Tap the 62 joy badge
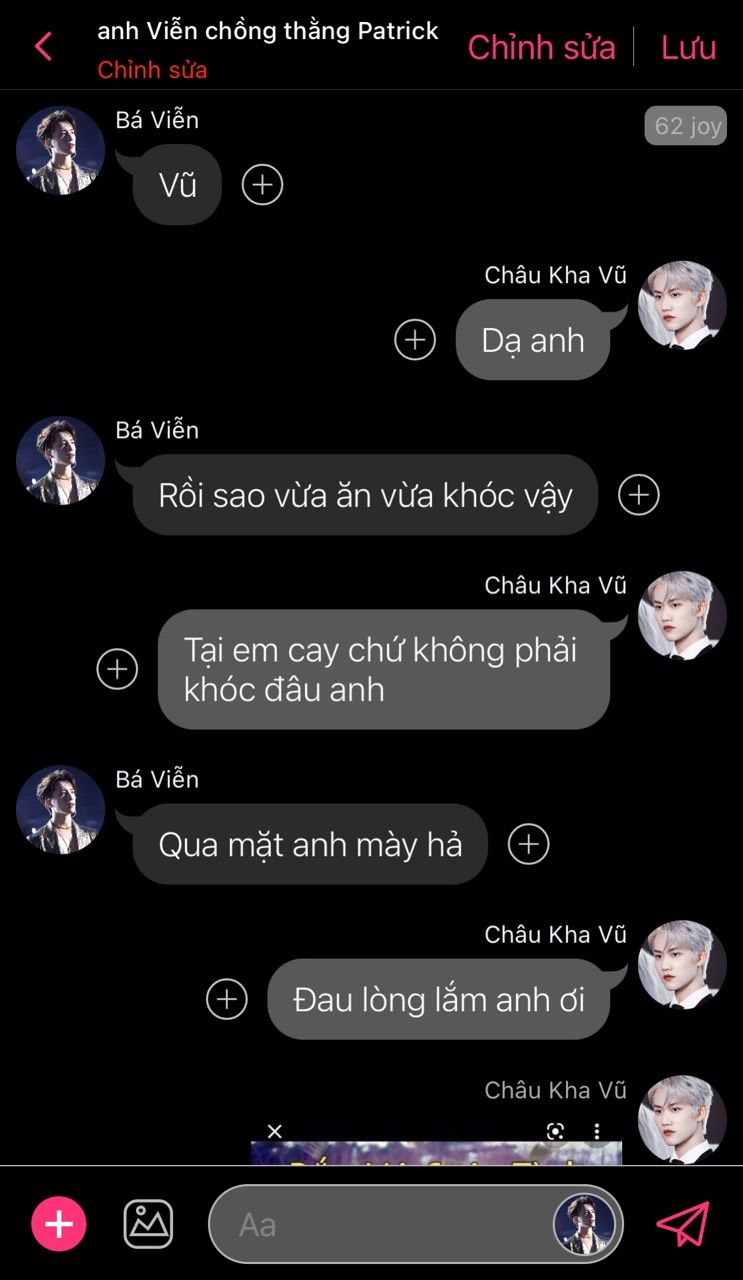The image size is (743, 1280). point(686,126)
